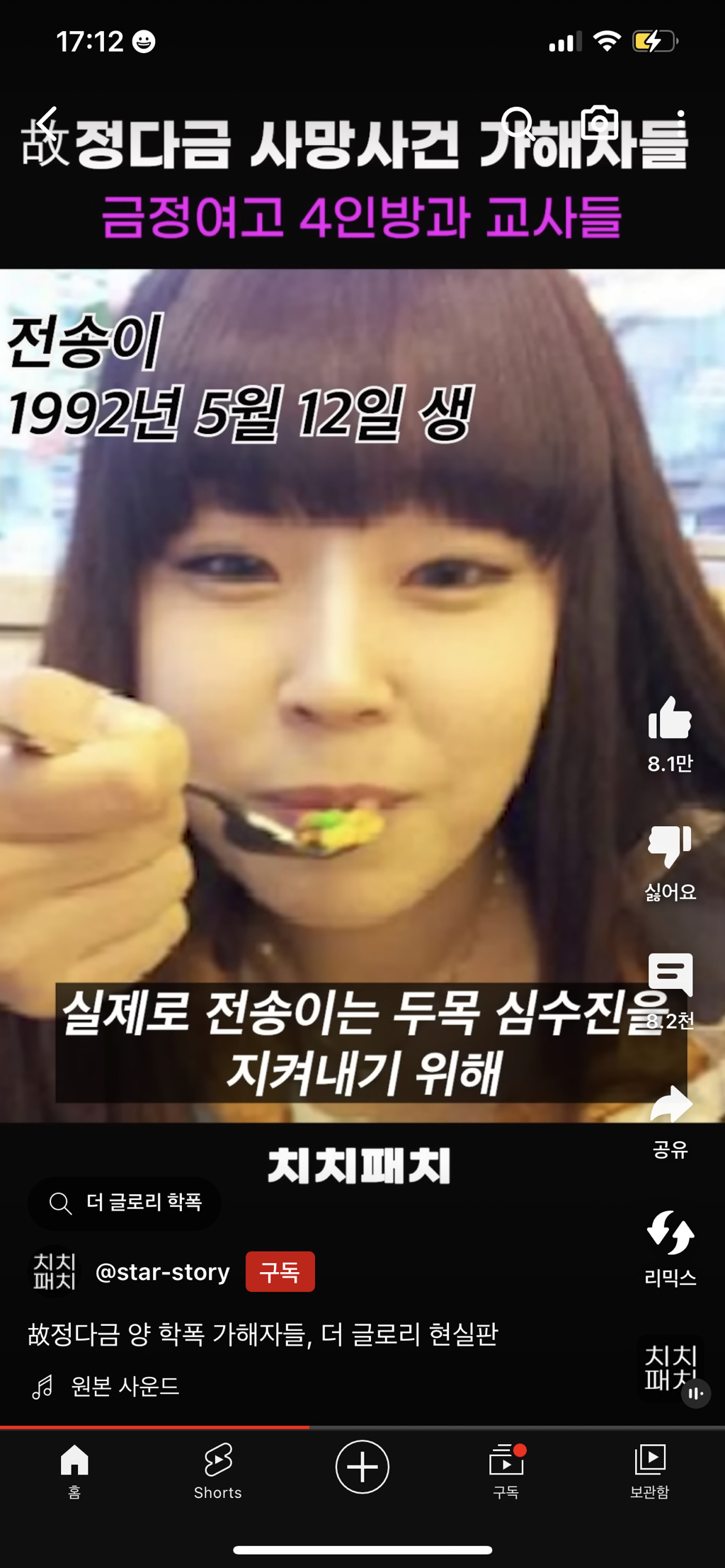Like this Short
This screenshot has width=725, height=1568.
(x=670, y=719)
